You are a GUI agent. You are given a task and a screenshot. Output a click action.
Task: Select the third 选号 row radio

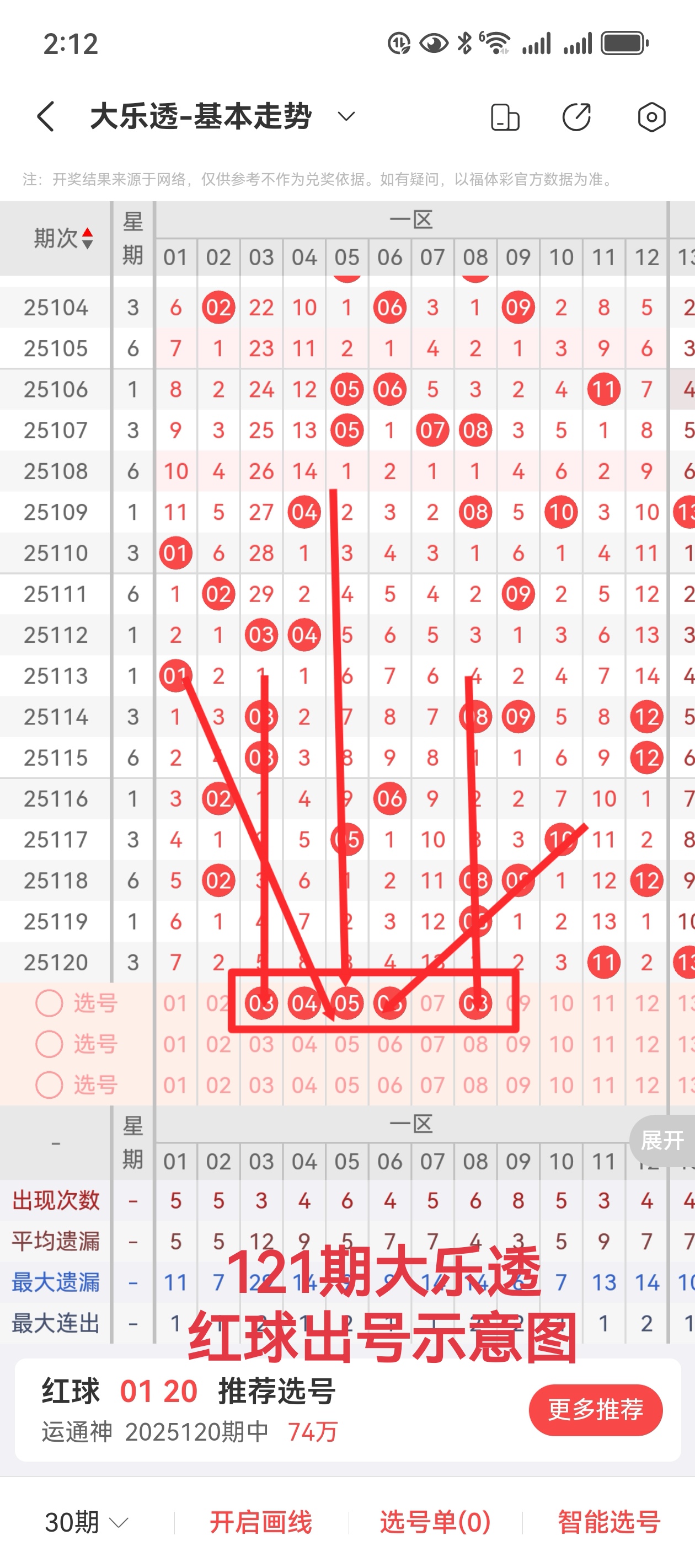click(x=49, y=1084)
